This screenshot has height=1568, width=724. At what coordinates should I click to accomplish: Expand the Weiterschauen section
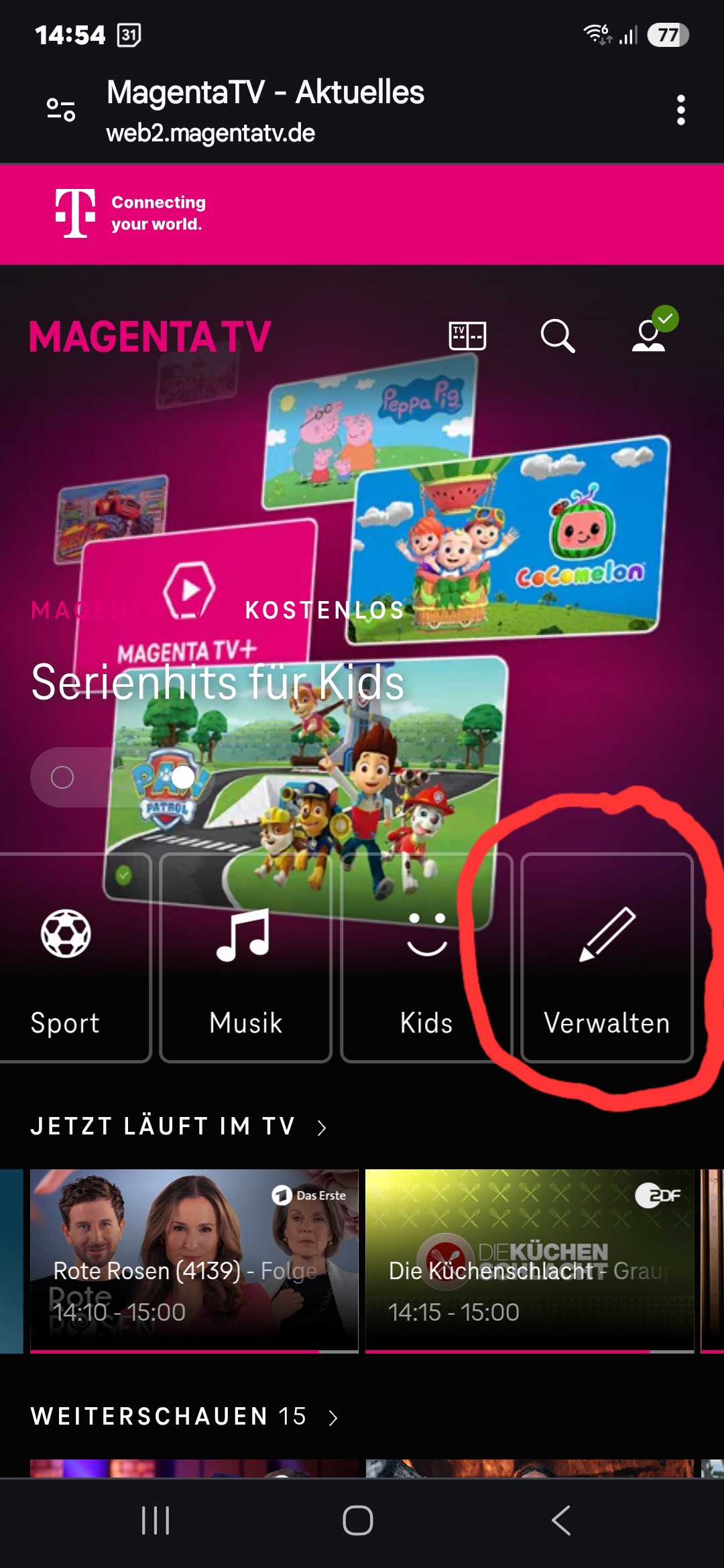tap(184, 1417)
